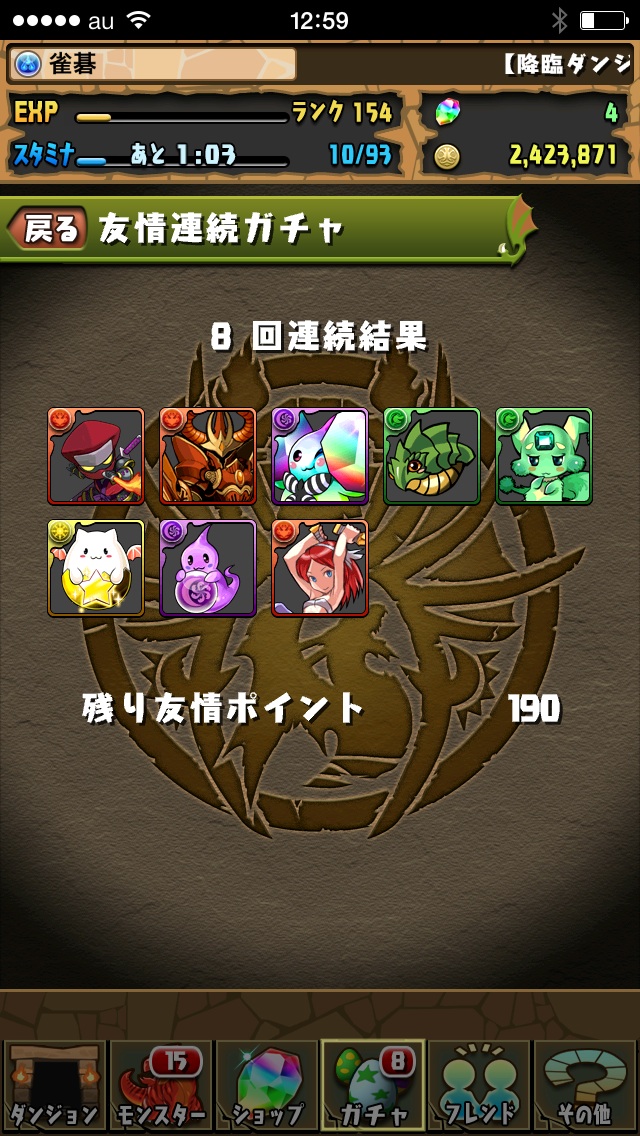Screen dimensions: 640x1136
Task: Inspect the rainbow-winged dark monster
Action: click(320, 456)
